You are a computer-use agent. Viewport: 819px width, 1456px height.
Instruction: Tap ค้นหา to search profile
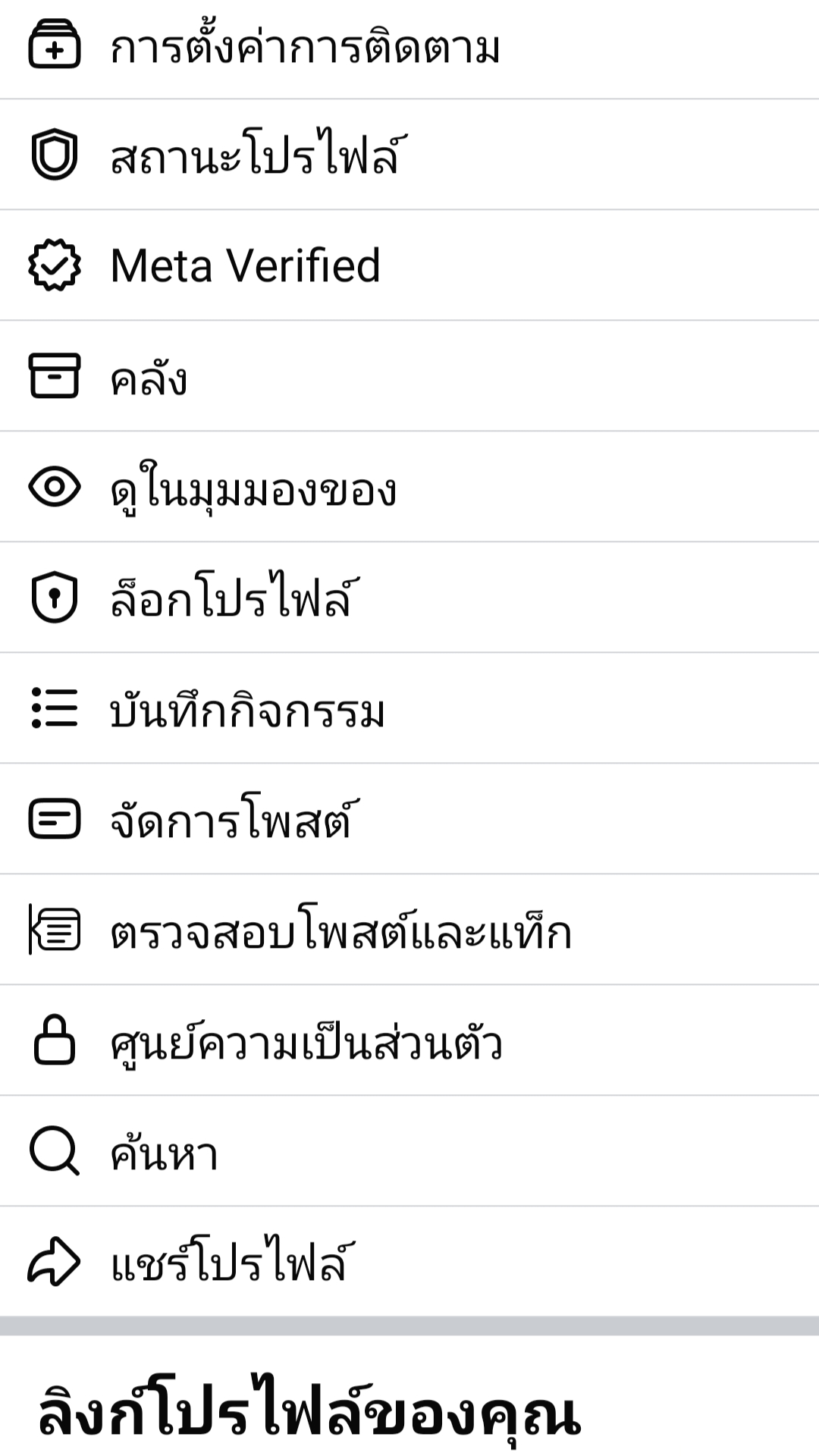click(409, 1151)
